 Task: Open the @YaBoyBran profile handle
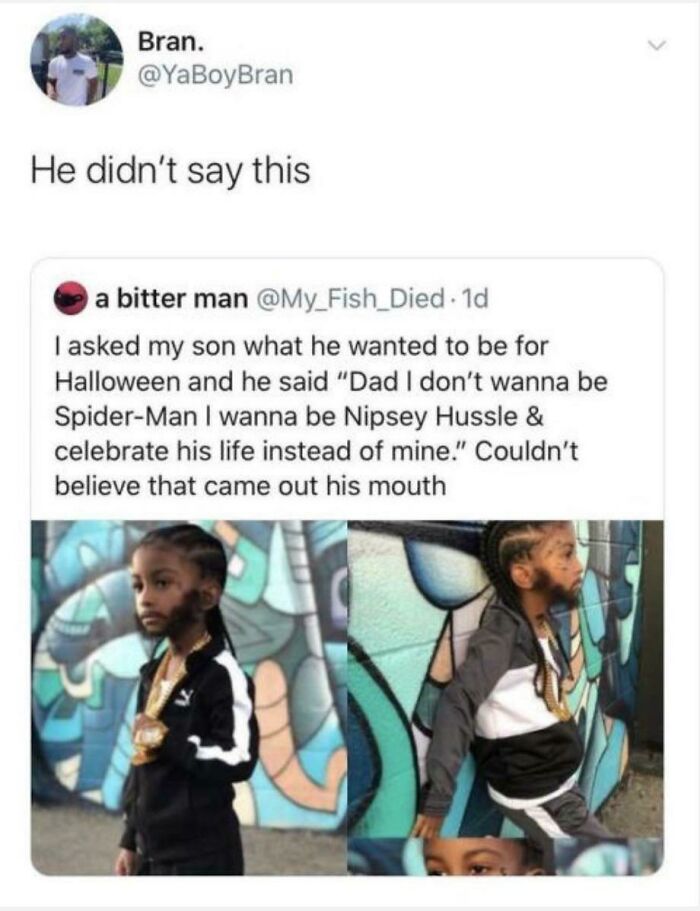215,74
